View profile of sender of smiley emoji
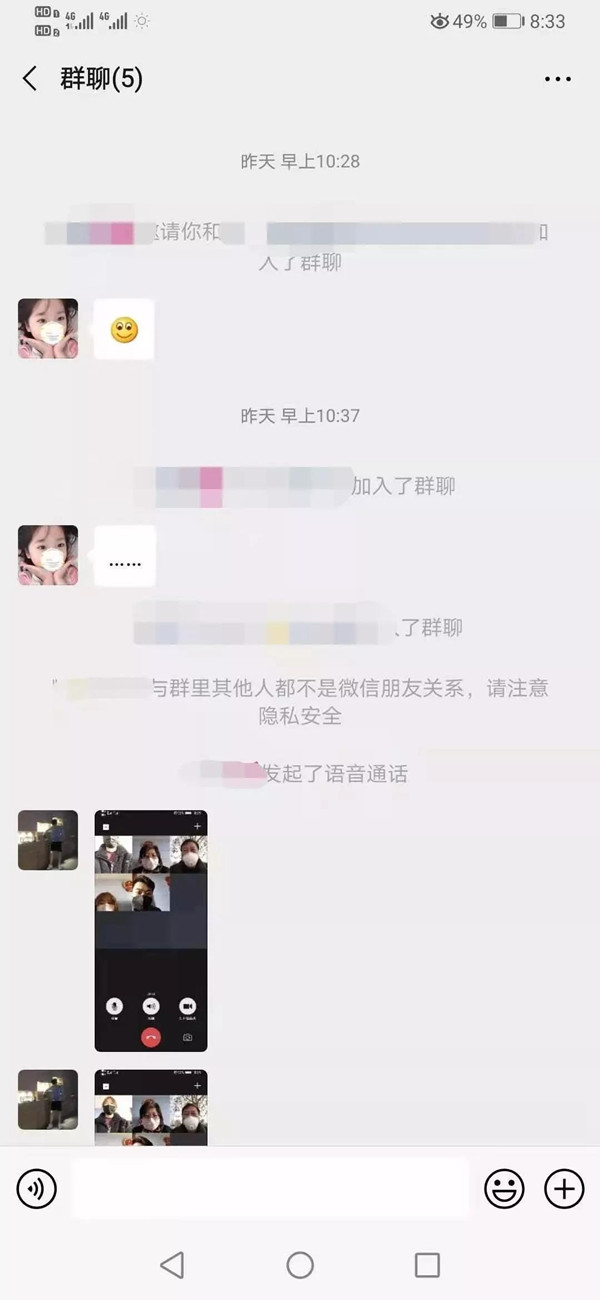Viewport: 600px width, 1300px height. [x=48, y=328]
